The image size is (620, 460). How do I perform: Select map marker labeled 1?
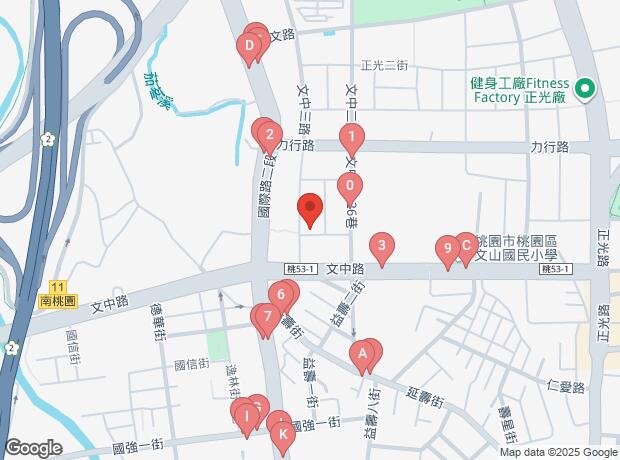(x=351, y=138)
